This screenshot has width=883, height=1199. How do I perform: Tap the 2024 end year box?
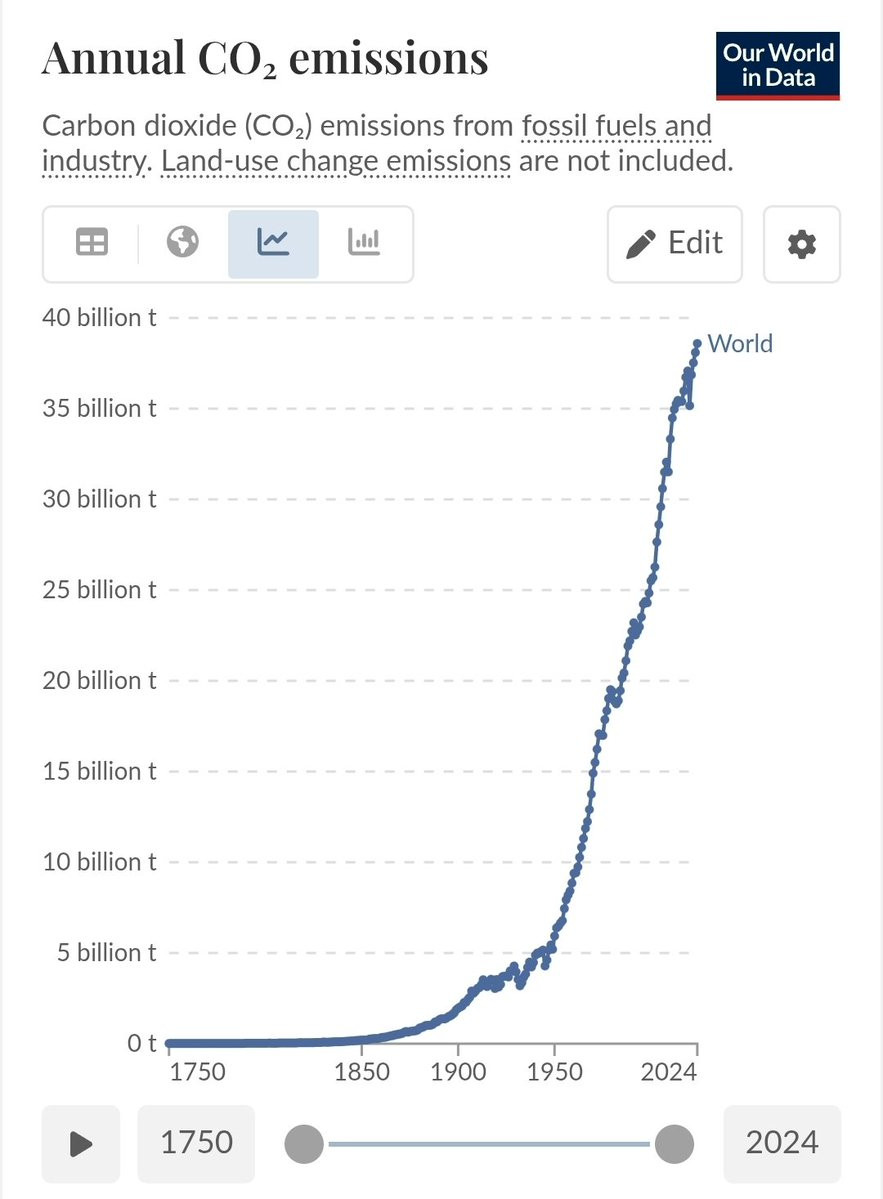[x=782, y=1143]
